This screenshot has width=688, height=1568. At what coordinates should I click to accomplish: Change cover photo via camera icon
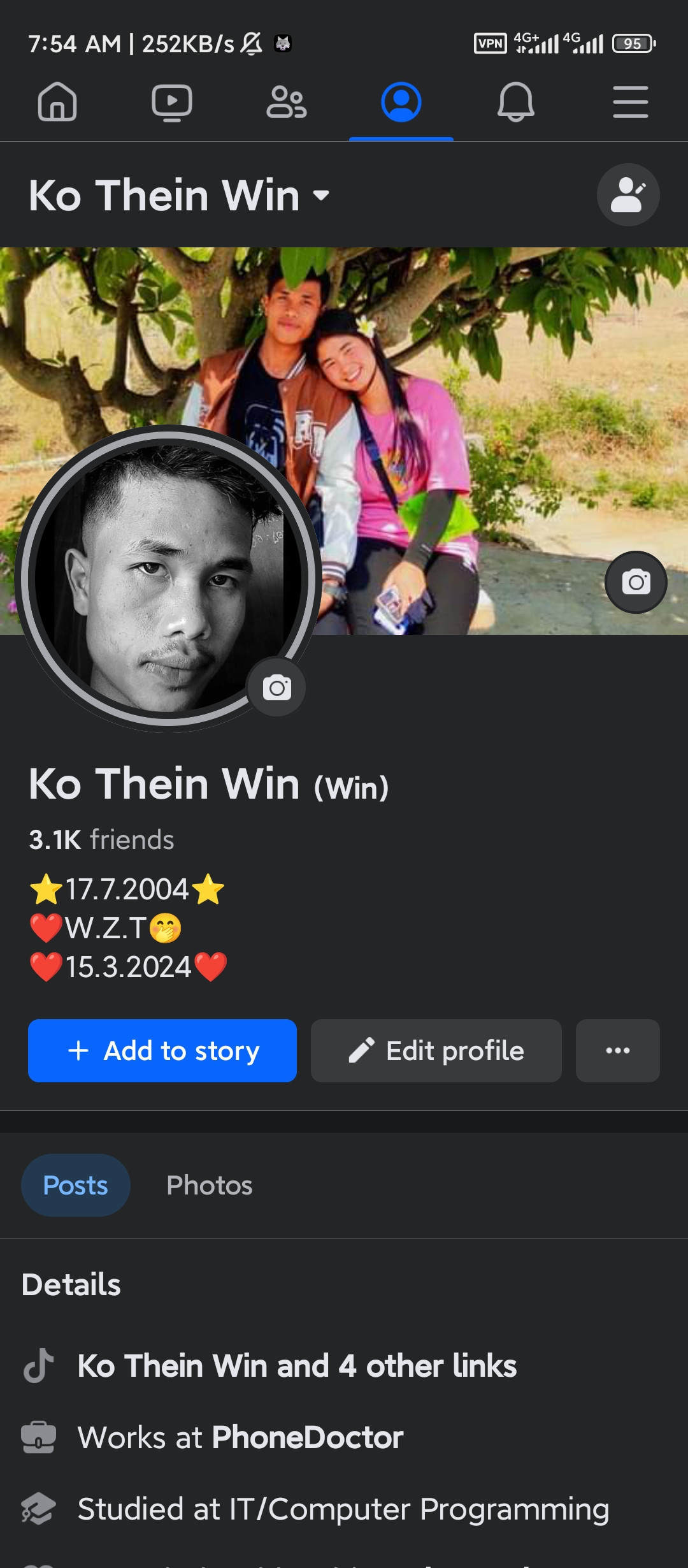[x=635, y=582]
